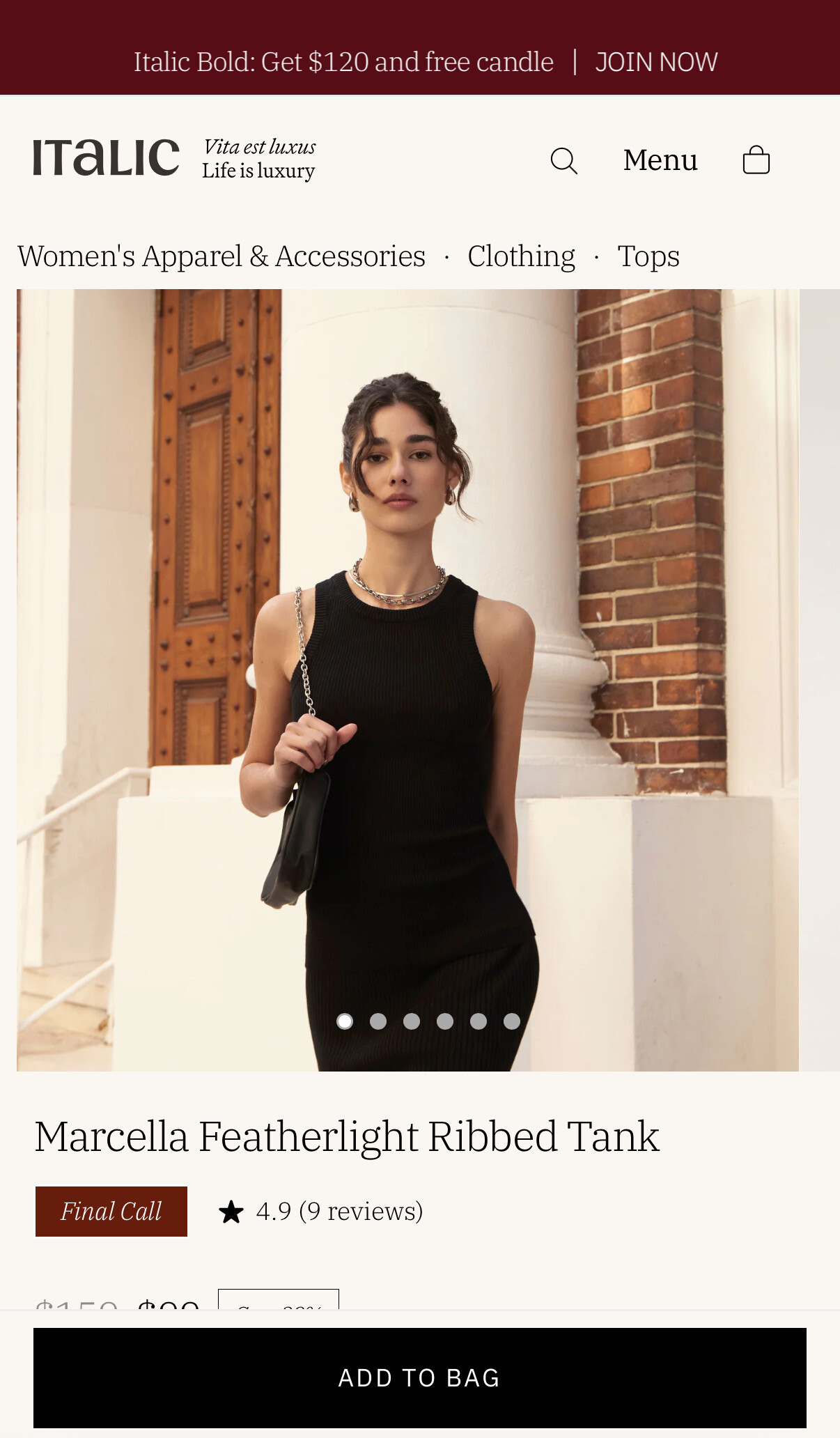Jump to the last photo dot
840x1438 pixels.
pos(512,1021)
